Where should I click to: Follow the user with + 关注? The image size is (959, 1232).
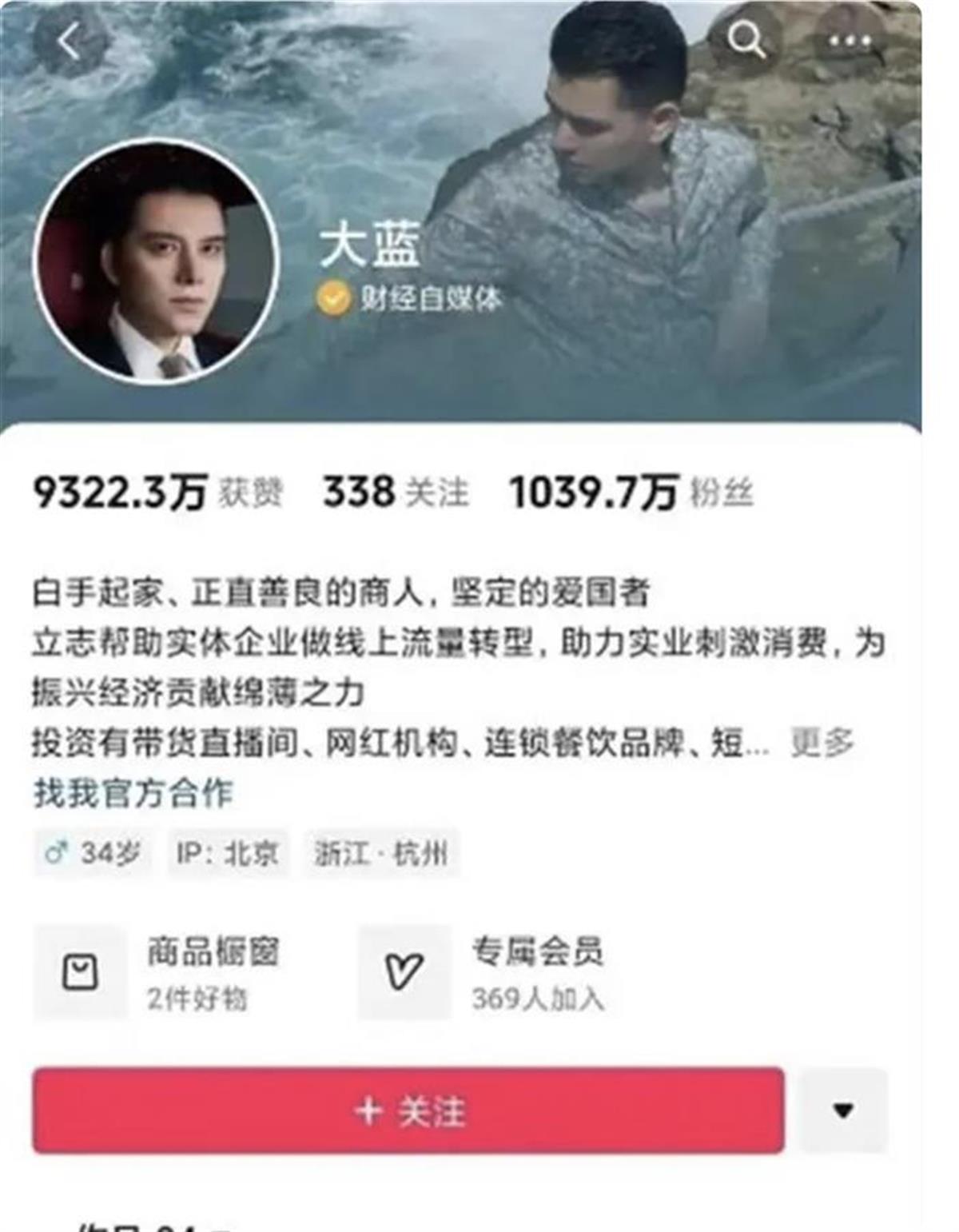coord(408,1110)
